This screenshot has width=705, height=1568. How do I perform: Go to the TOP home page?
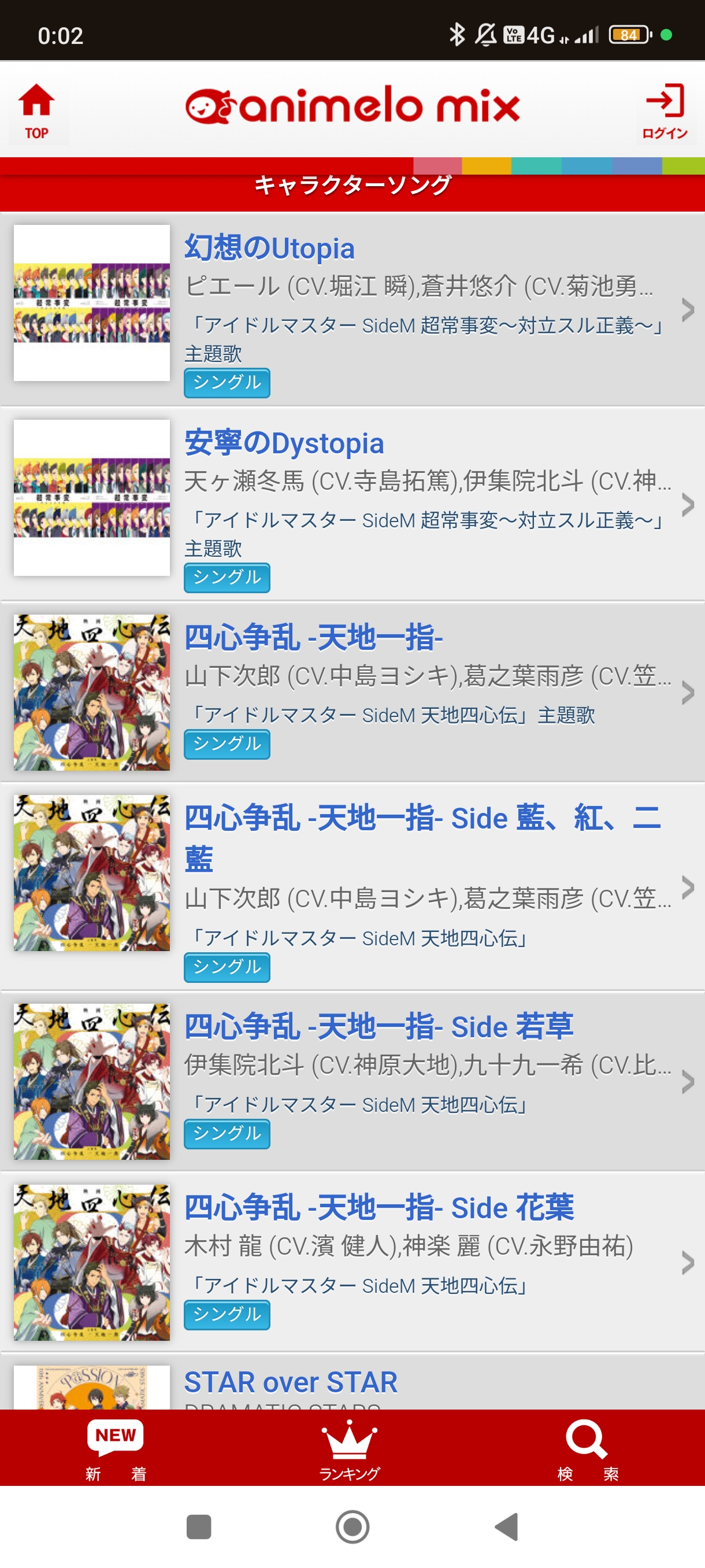point(36,111)
